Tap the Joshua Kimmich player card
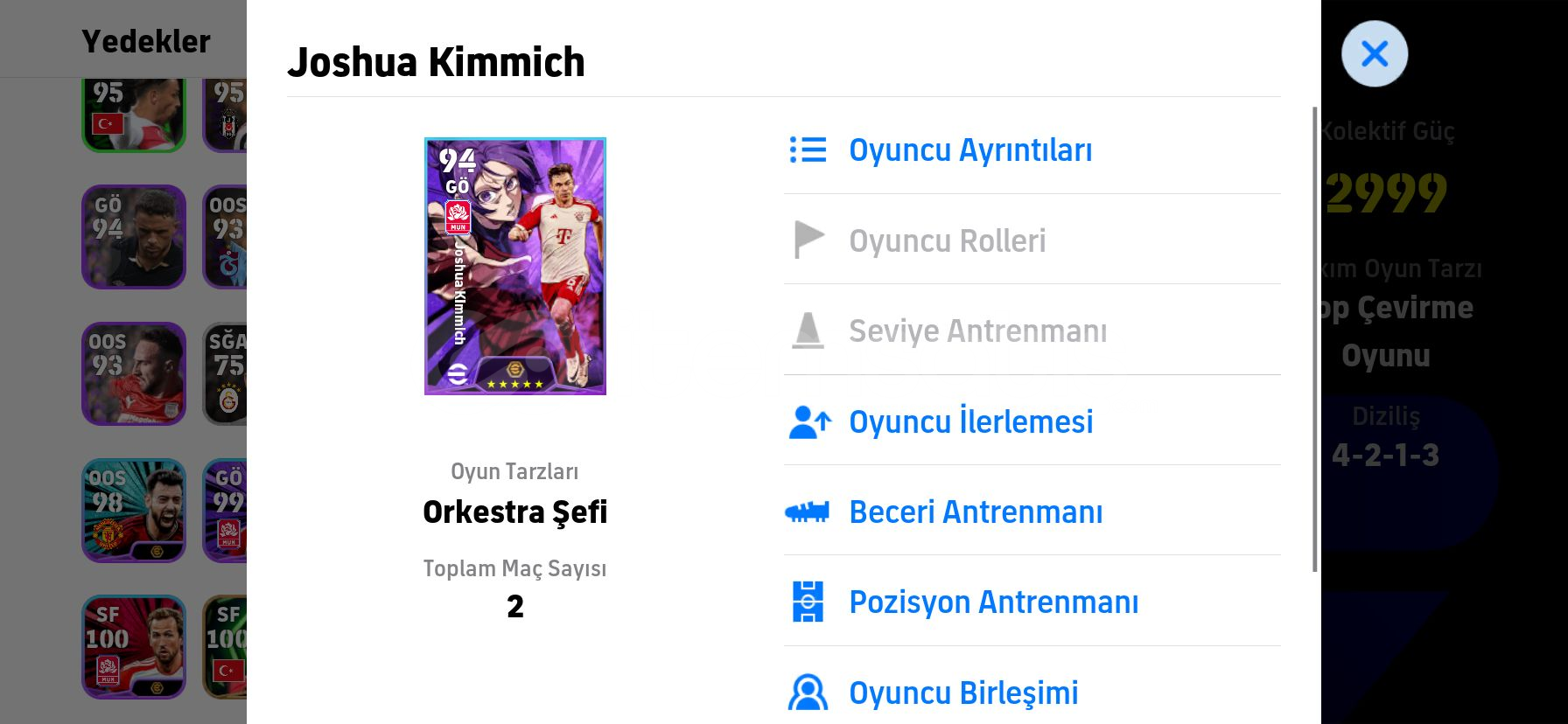The width and height of the screenshot is (1568, 724). pos(514,266)
